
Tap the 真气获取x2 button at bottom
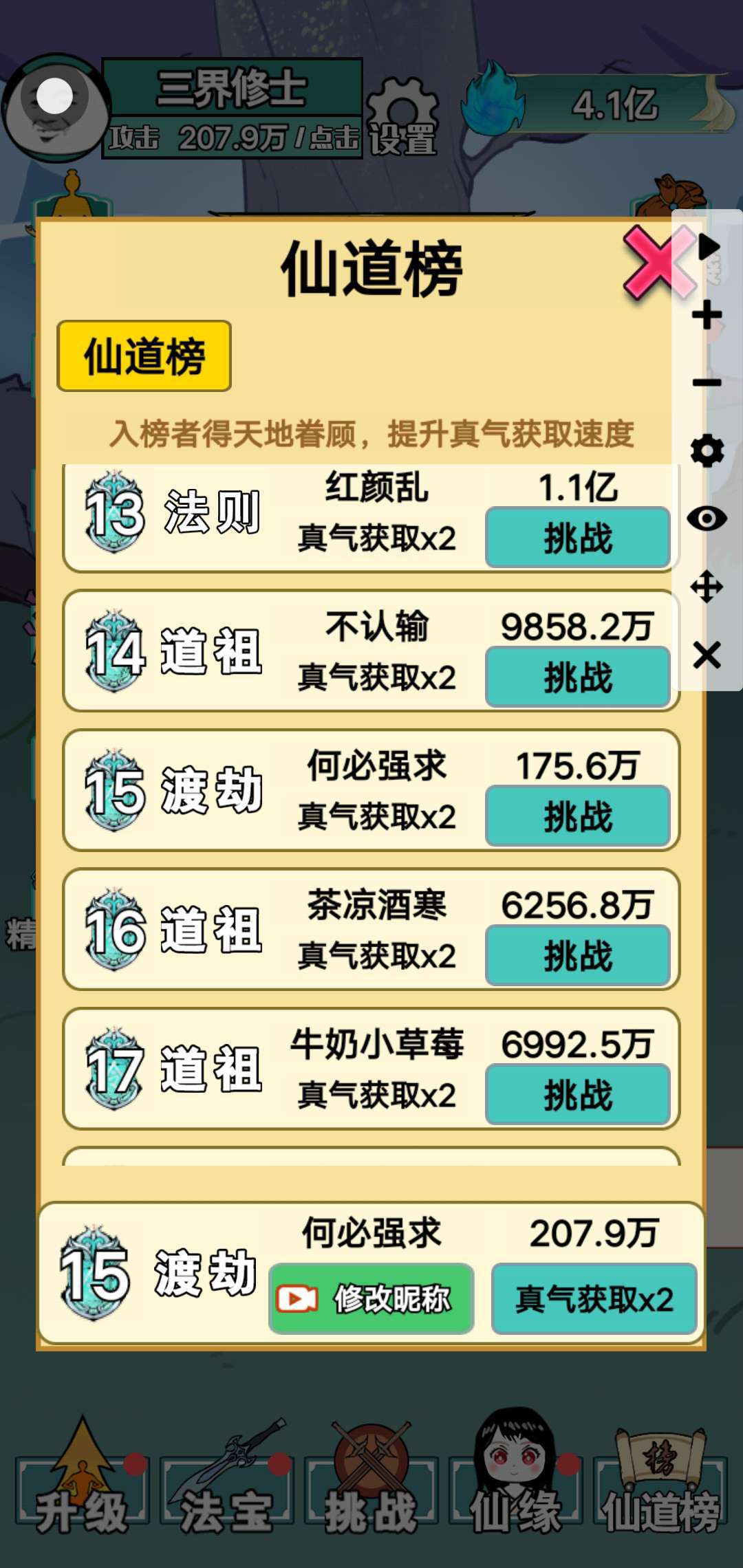tap(594, 1298)
